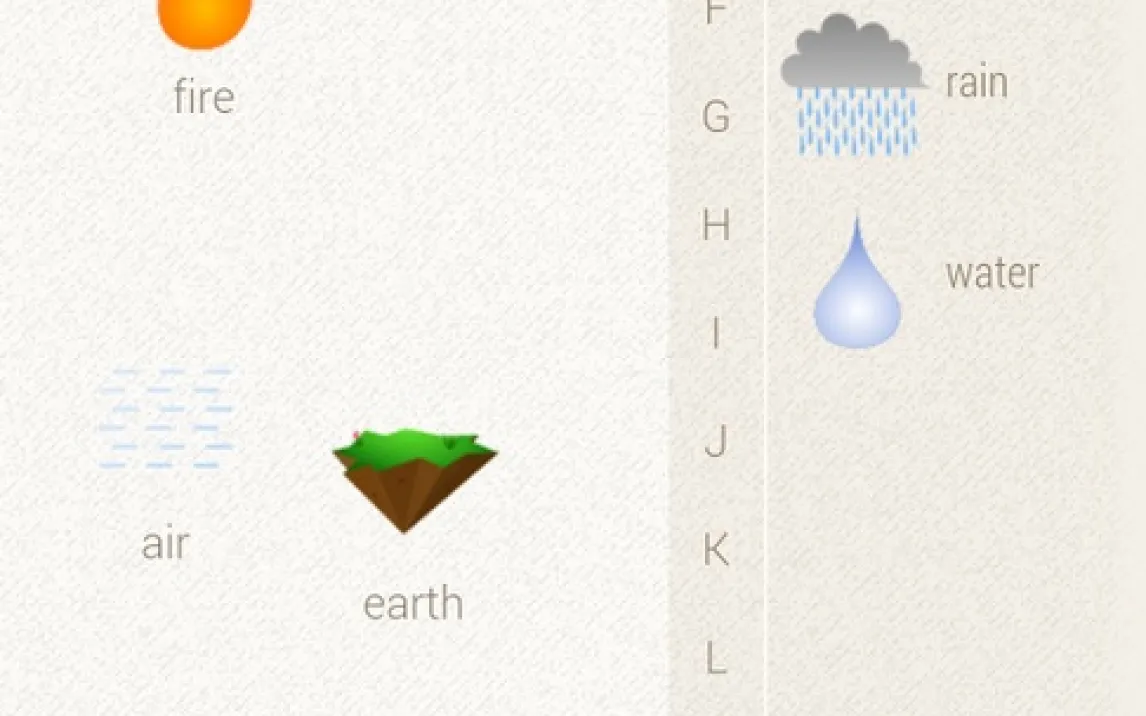Go to letter I in the alphabet index
This screenshot has height=716, width=1146.
[x=716, y=334]
